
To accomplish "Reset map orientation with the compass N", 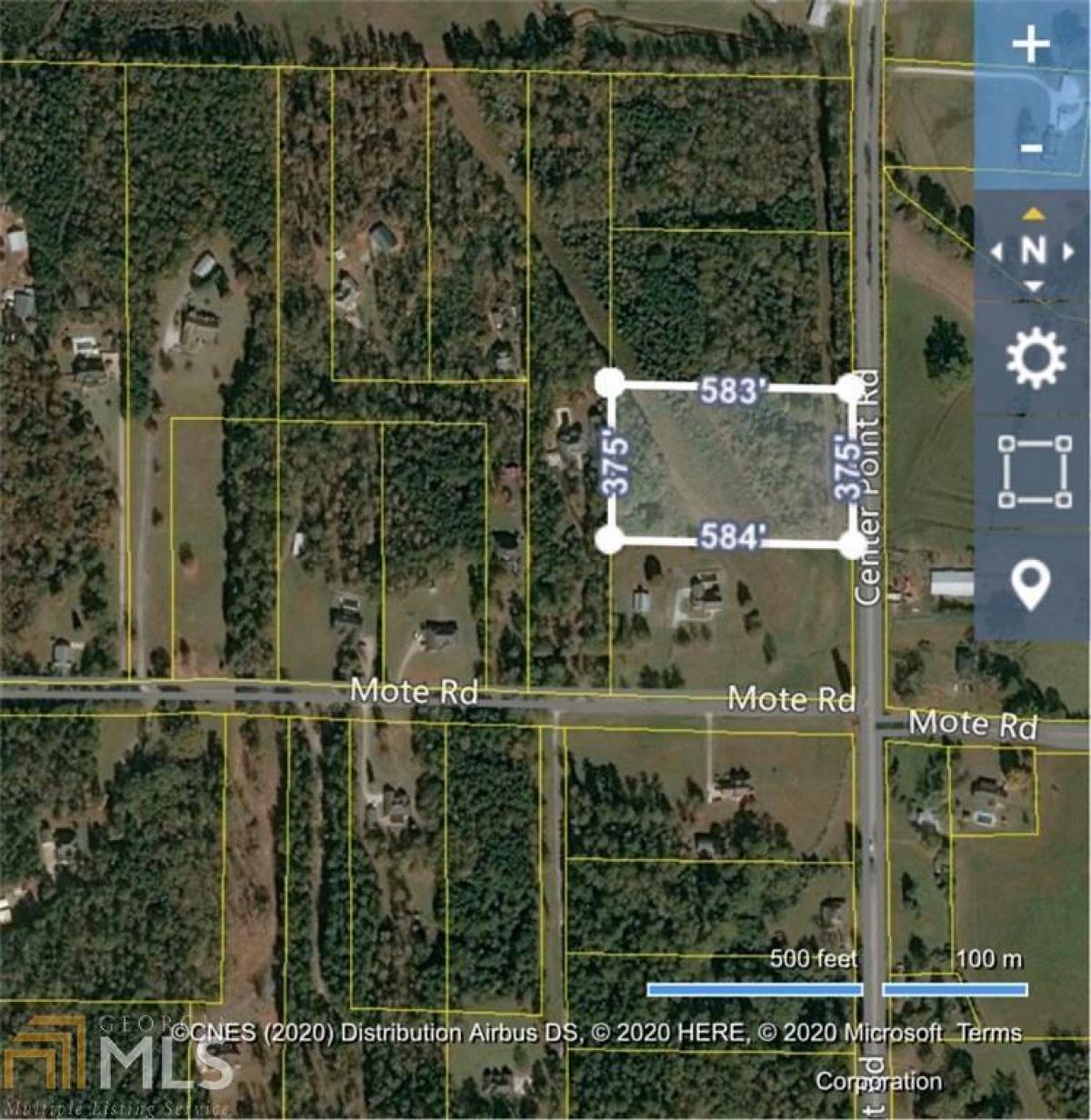I will click(x=1032, y=247).
